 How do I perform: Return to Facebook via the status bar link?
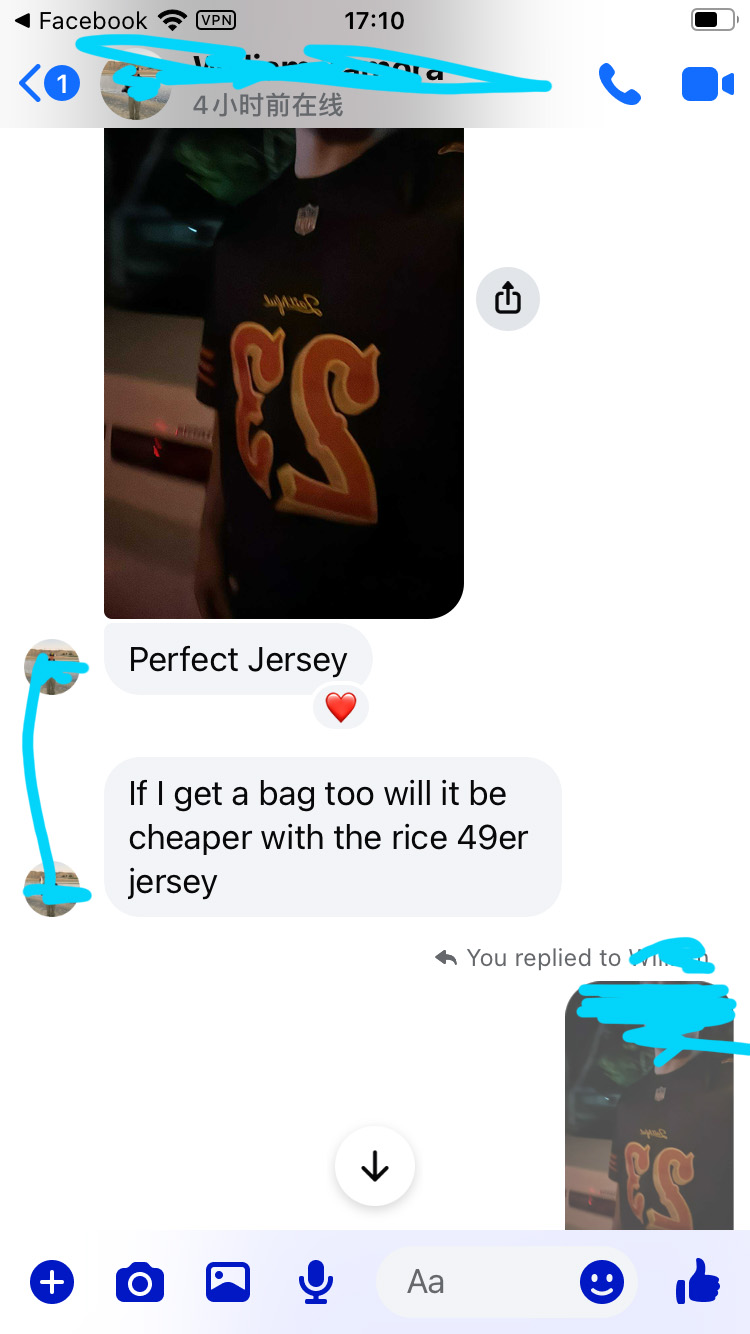(x=80, y=20)
